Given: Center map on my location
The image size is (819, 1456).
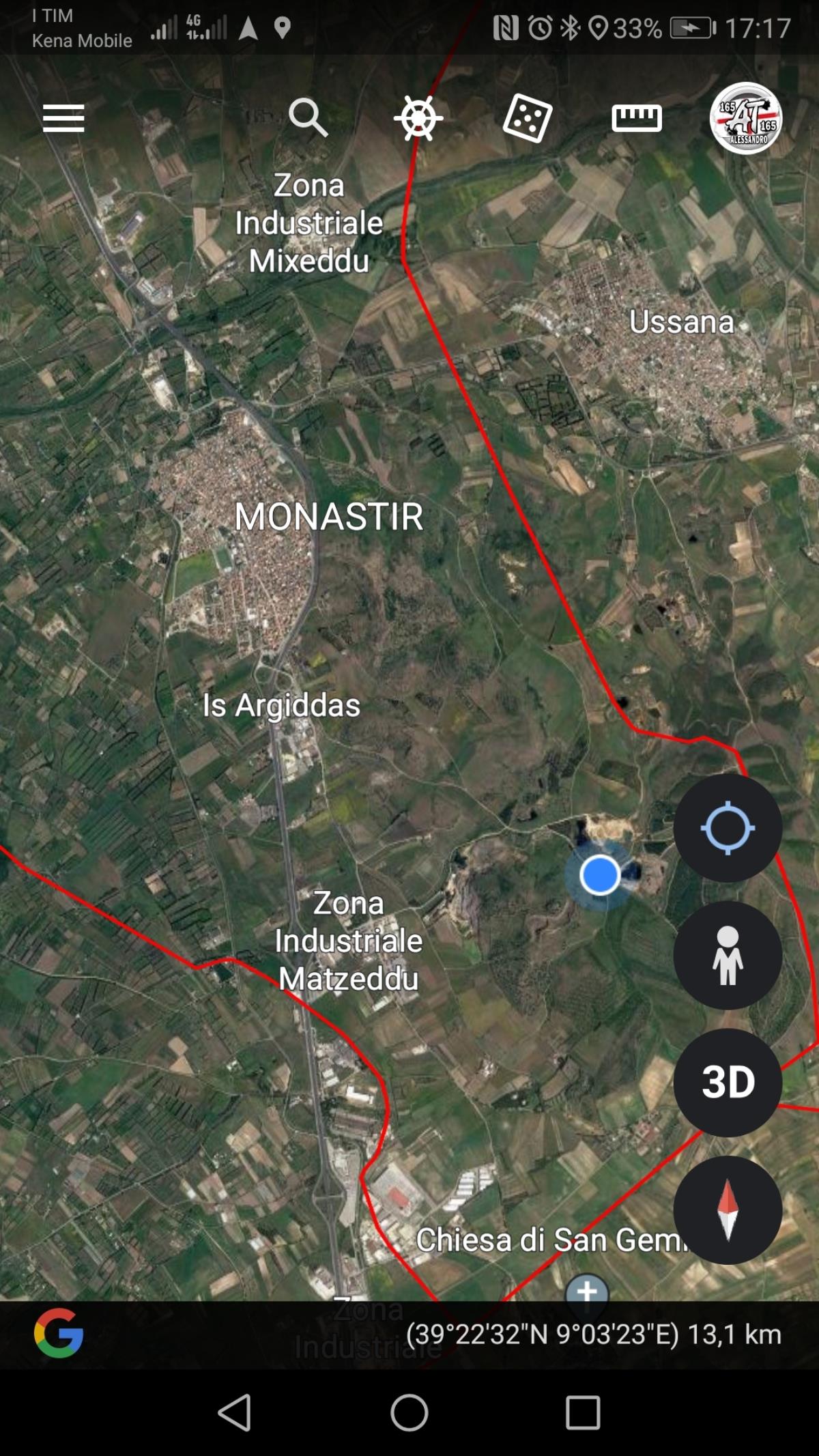Looking at the screenshot, I should pyautogui.click(x=728, y=827).
